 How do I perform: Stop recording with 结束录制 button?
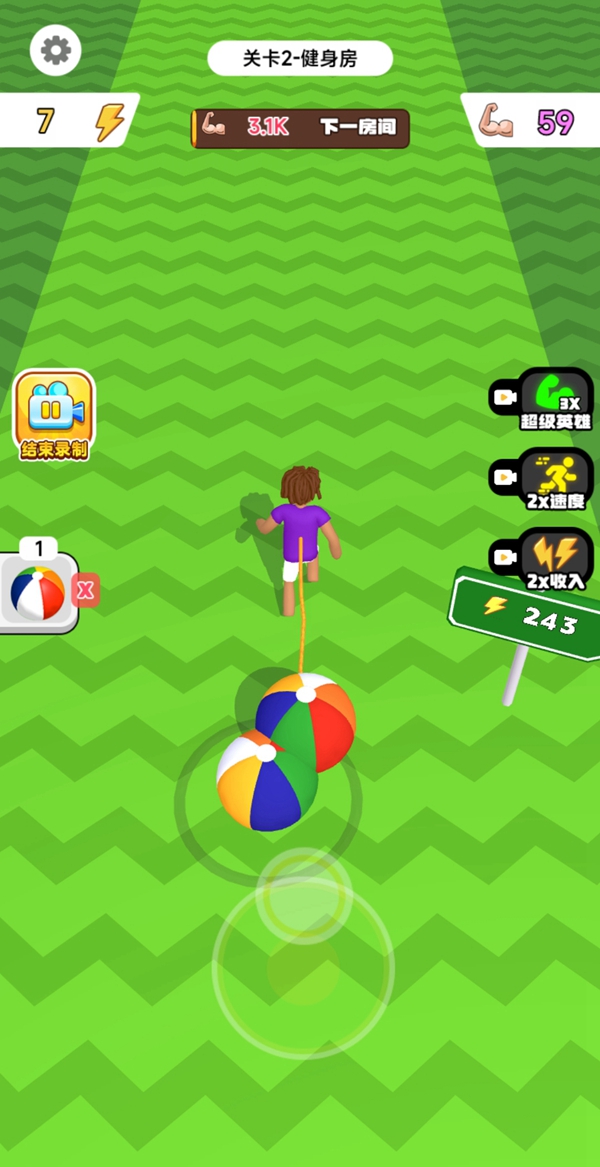click(x=54, y=416)
